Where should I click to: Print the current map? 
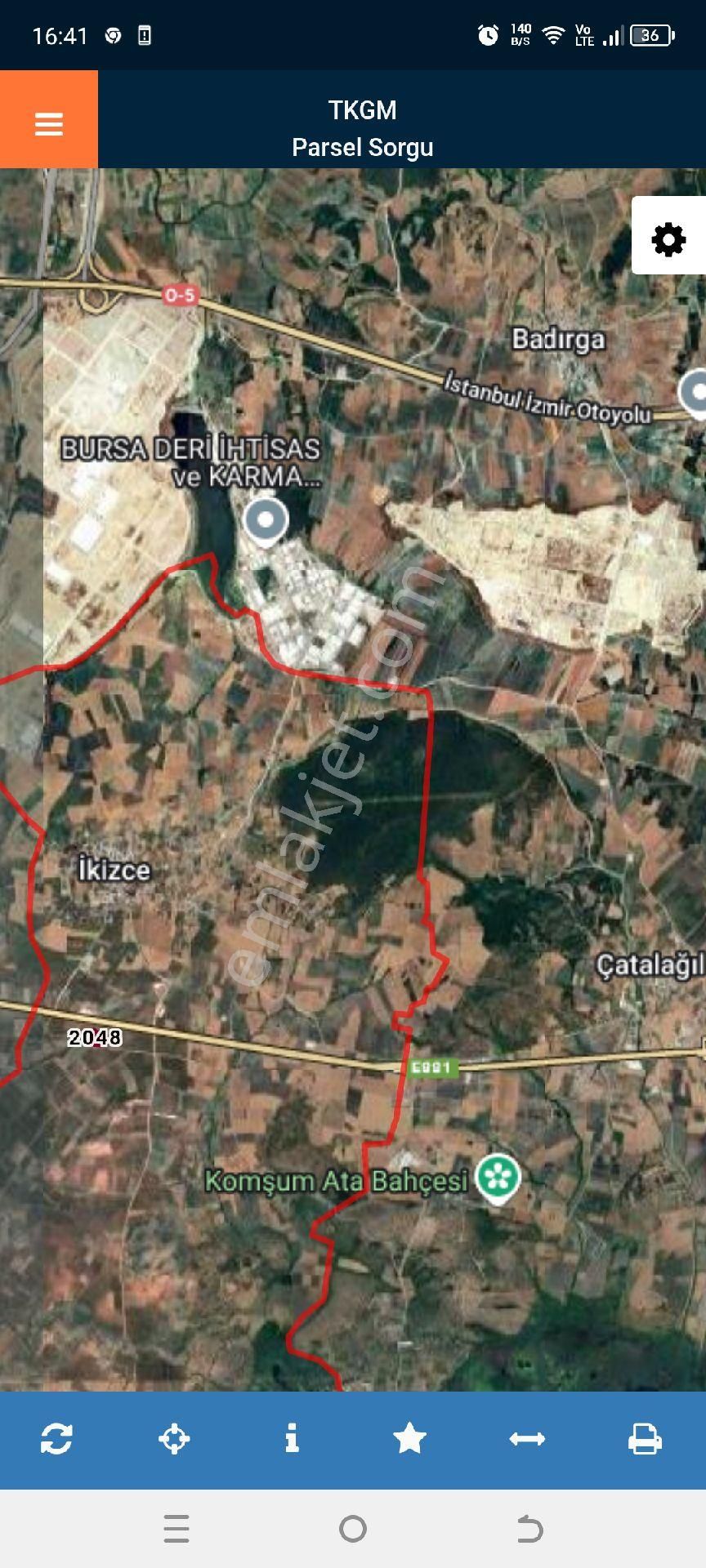click(646, 1441)
